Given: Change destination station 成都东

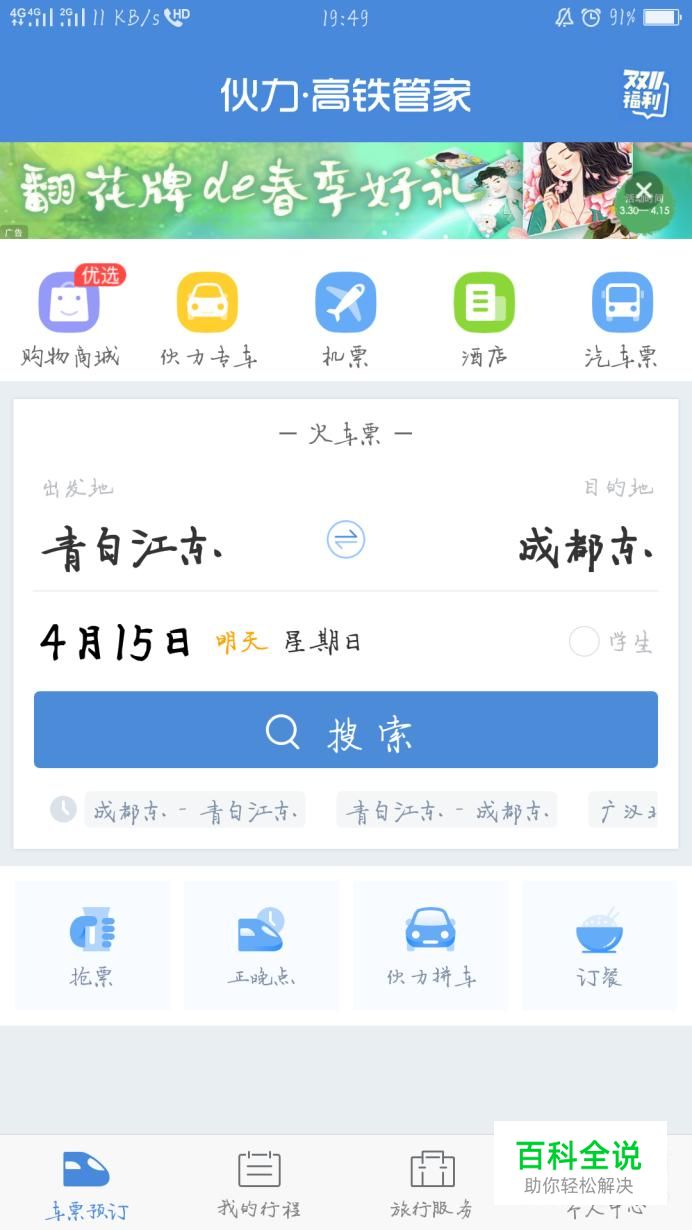Looking at the screenshot, I should point(585,549).
